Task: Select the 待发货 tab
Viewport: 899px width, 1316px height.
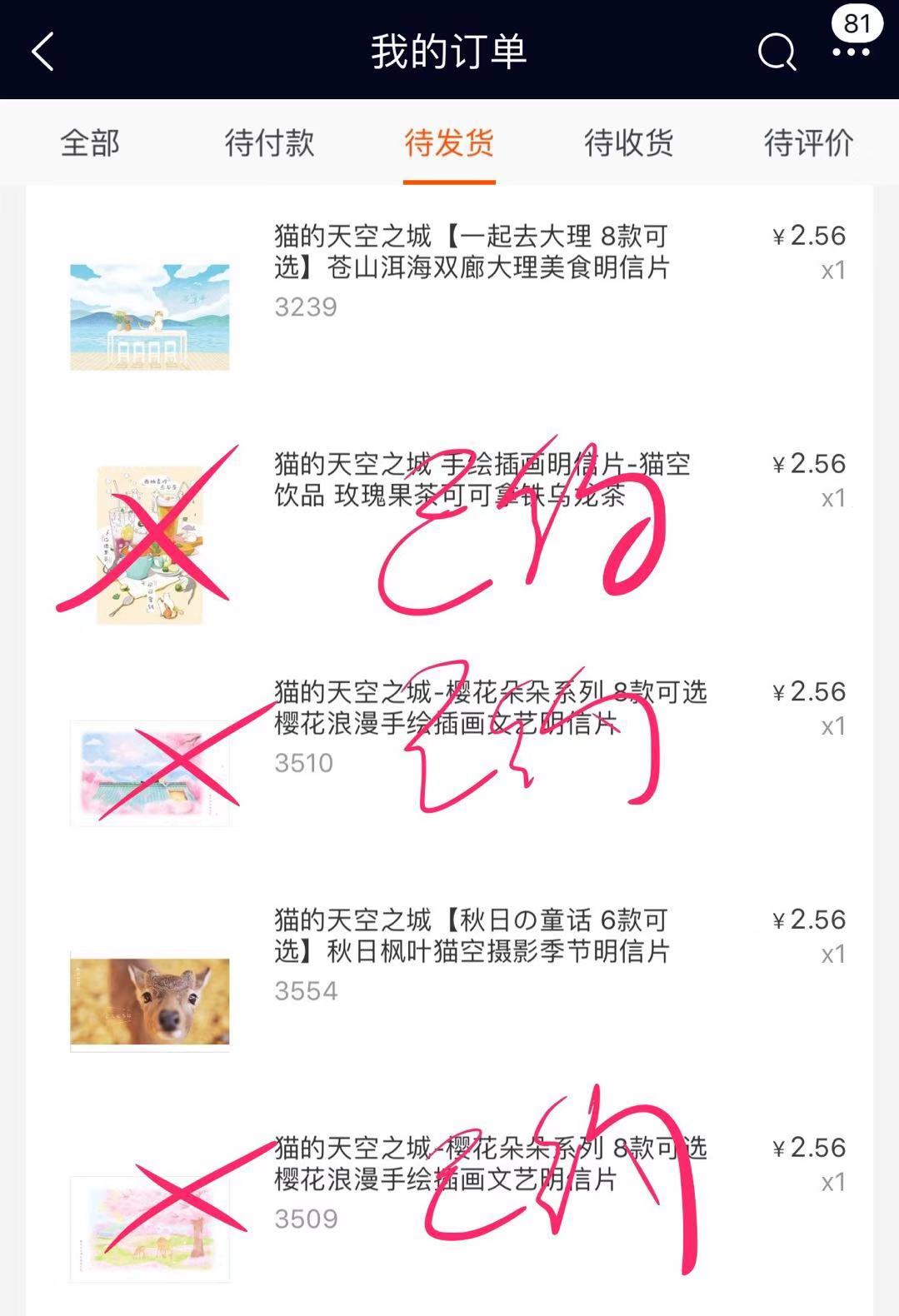Action: tap(449, 142)
